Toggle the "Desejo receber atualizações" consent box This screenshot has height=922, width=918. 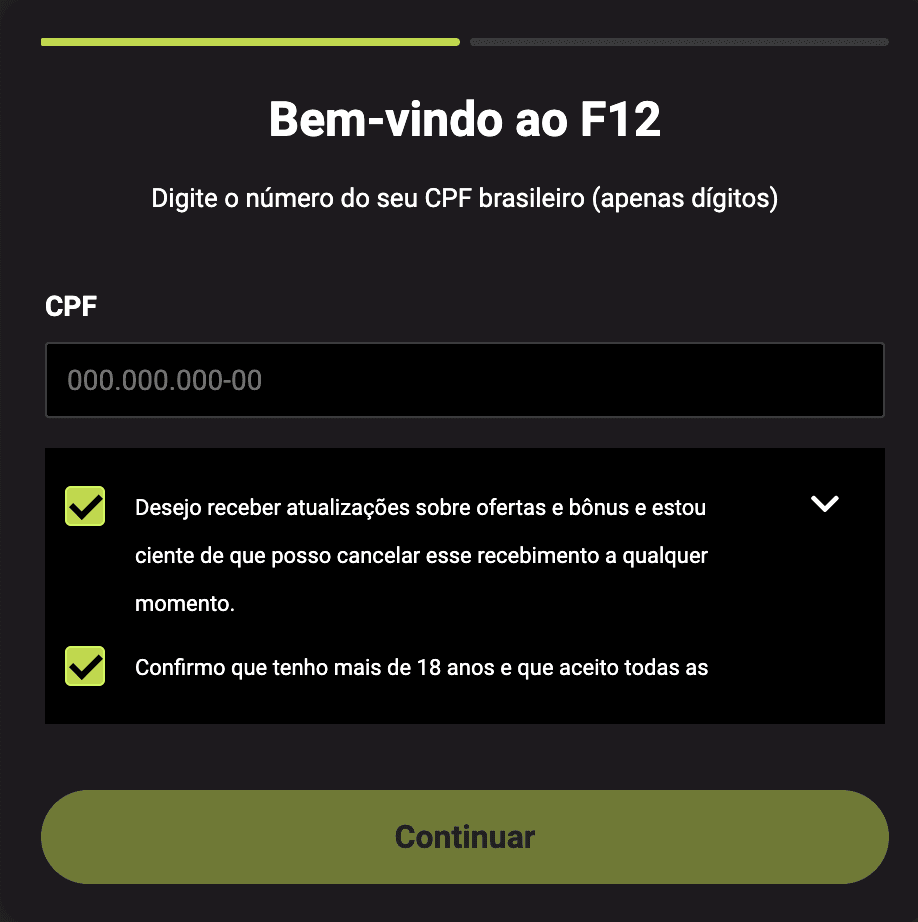85,506
